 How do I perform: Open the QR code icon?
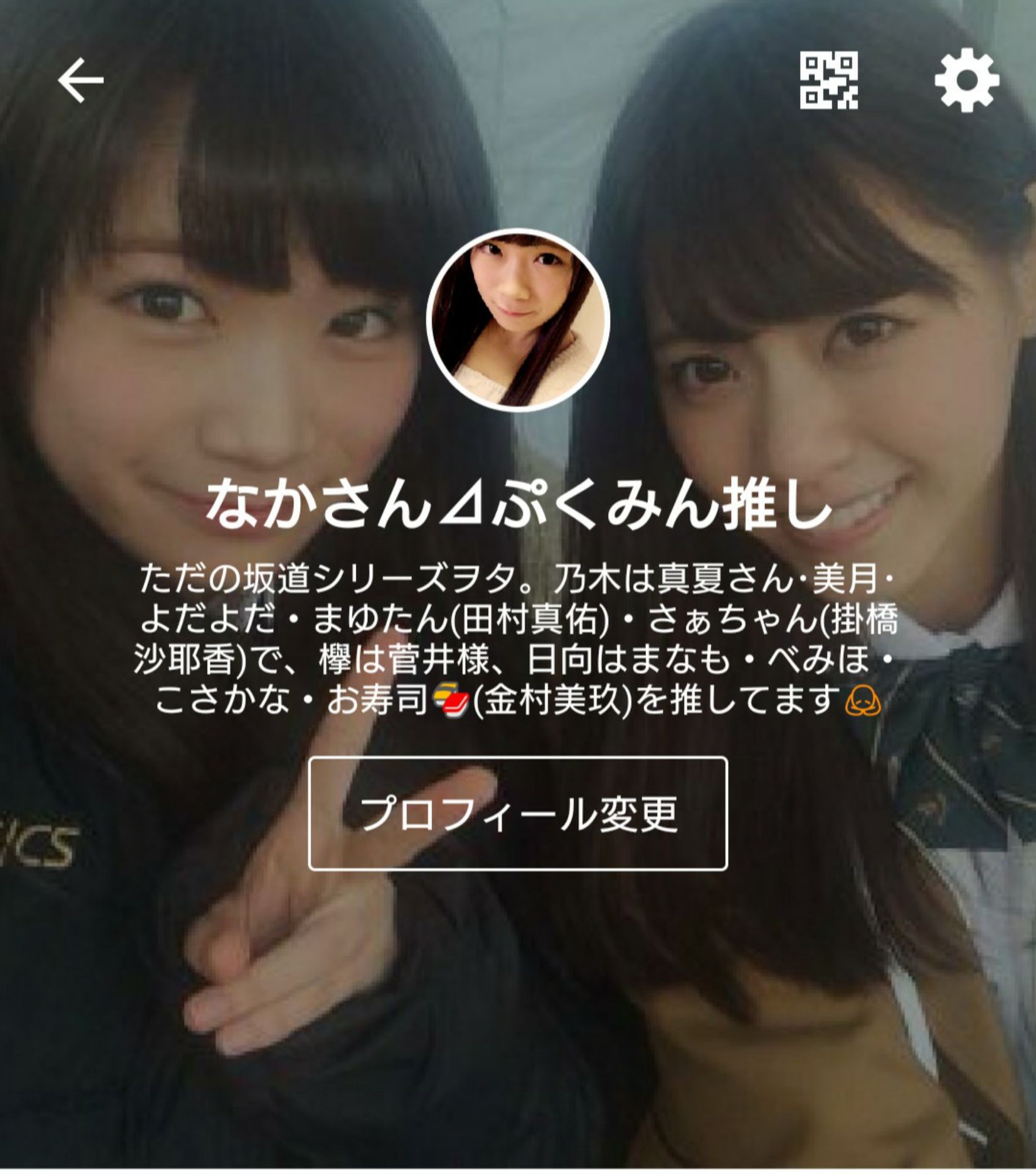pyautogui.click(x=828, y=81)
